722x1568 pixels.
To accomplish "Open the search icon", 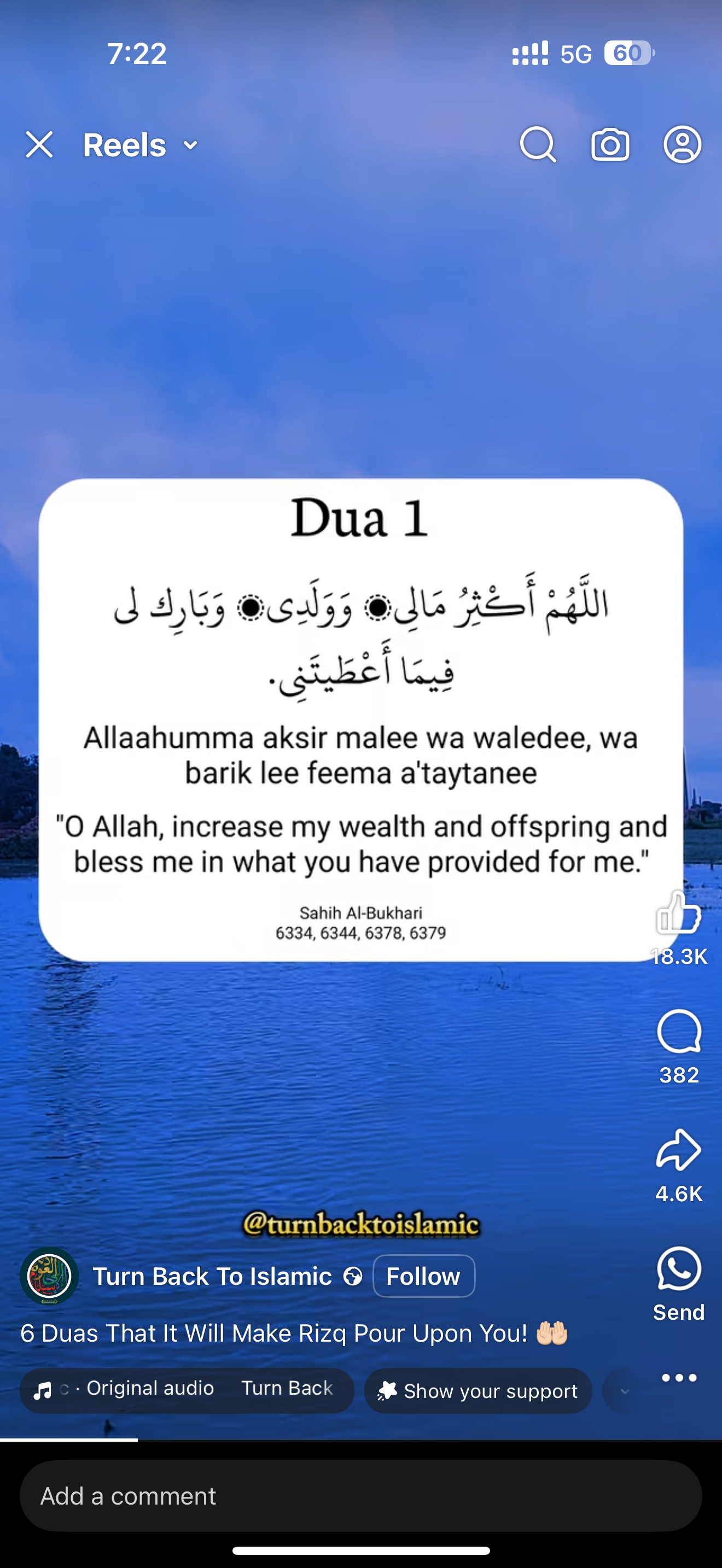I will (x=538, y=145).
